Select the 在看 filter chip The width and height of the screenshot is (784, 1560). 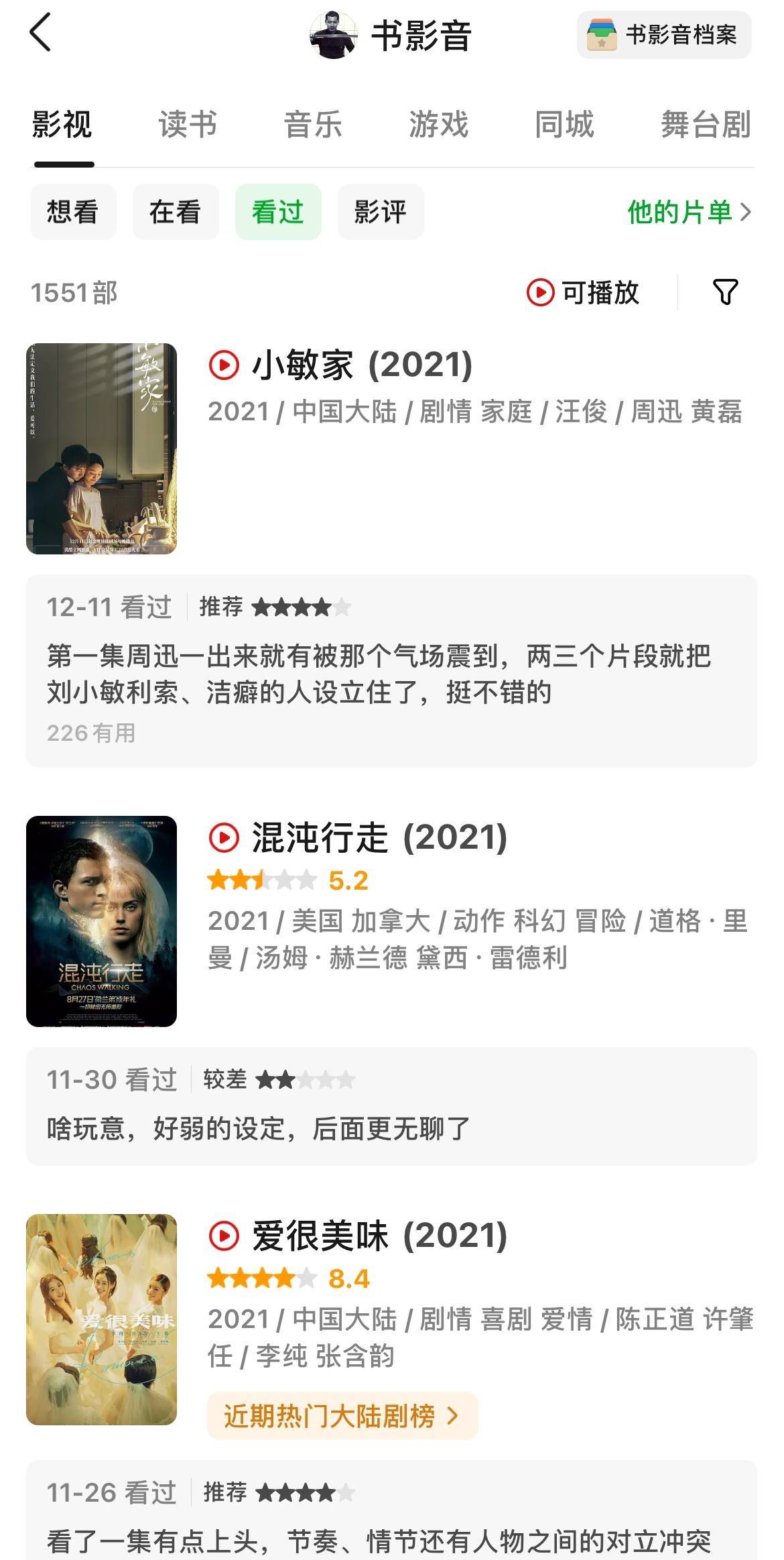pyautogui.click(x=176, y=212)
